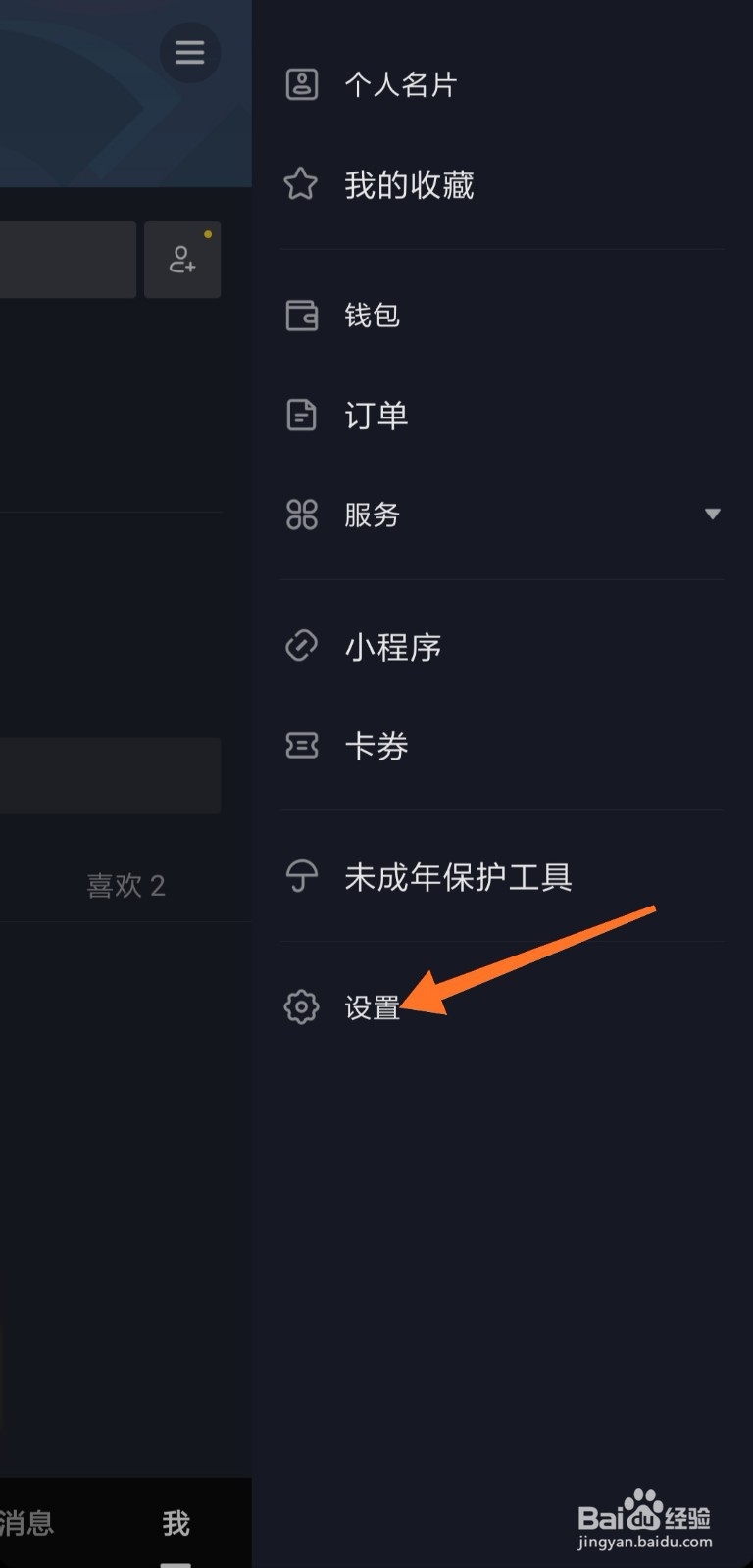Open the 设置 settings gear icon
The image size is (753, 1568).
click(x=302, y=1006)
